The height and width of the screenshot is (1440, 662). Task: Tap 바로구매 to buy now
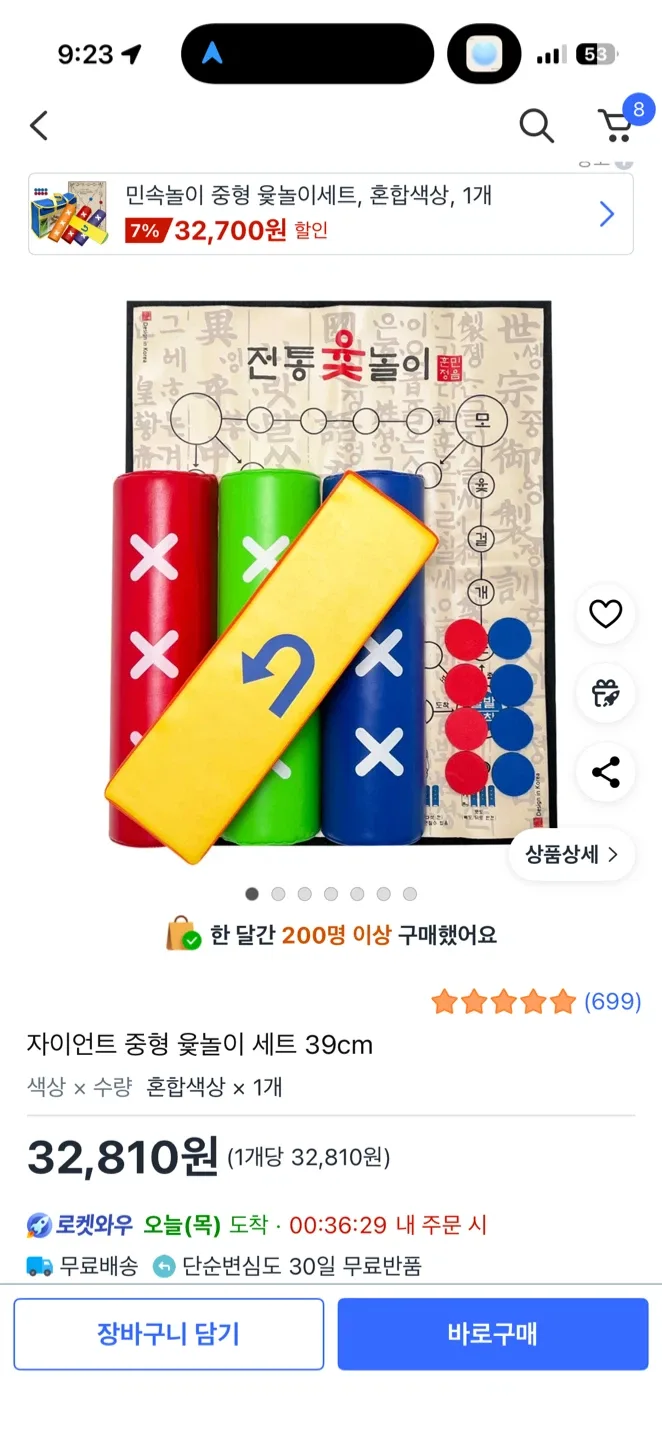pyautogui.click(x=492, y=1333)
